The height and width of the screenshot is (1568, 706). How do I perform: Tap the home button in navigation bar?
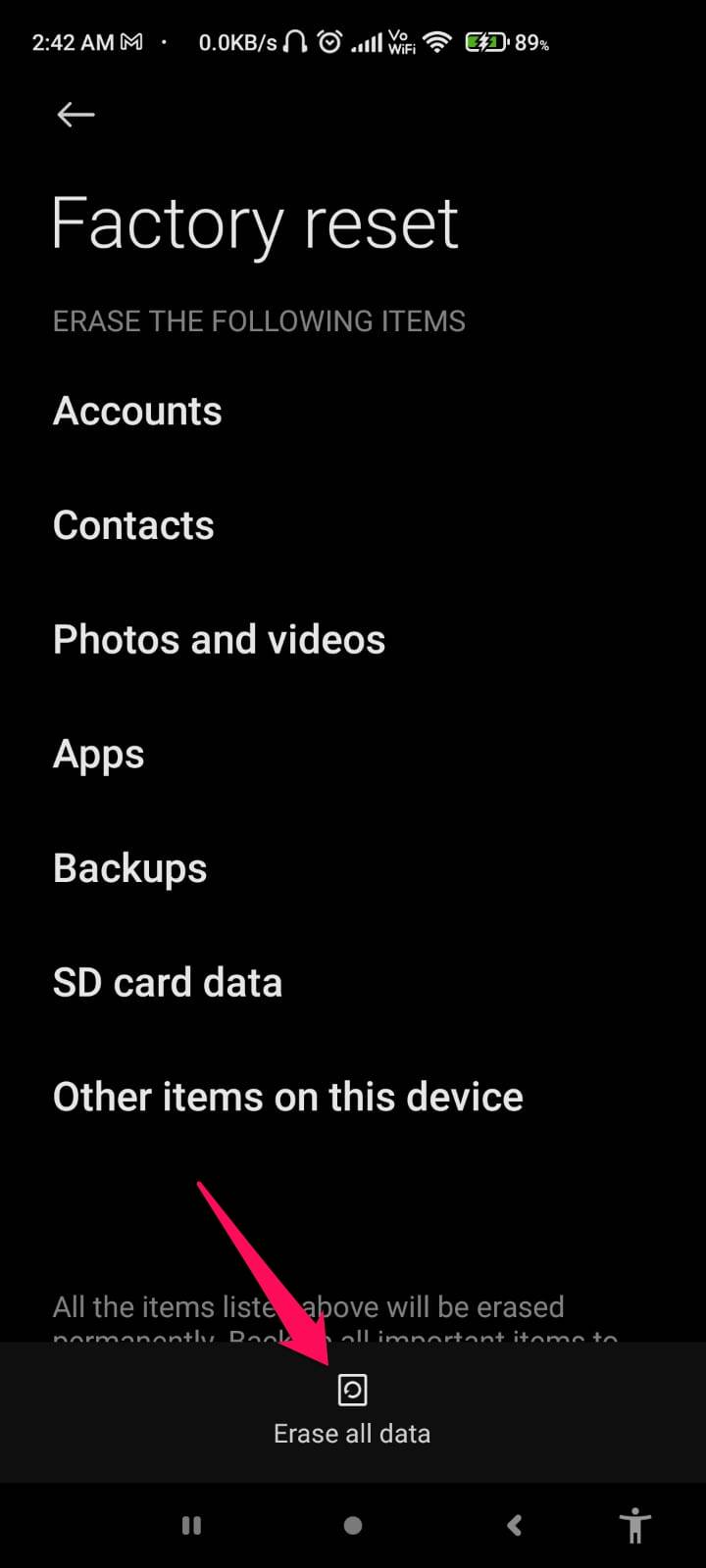coord(352,1525)
